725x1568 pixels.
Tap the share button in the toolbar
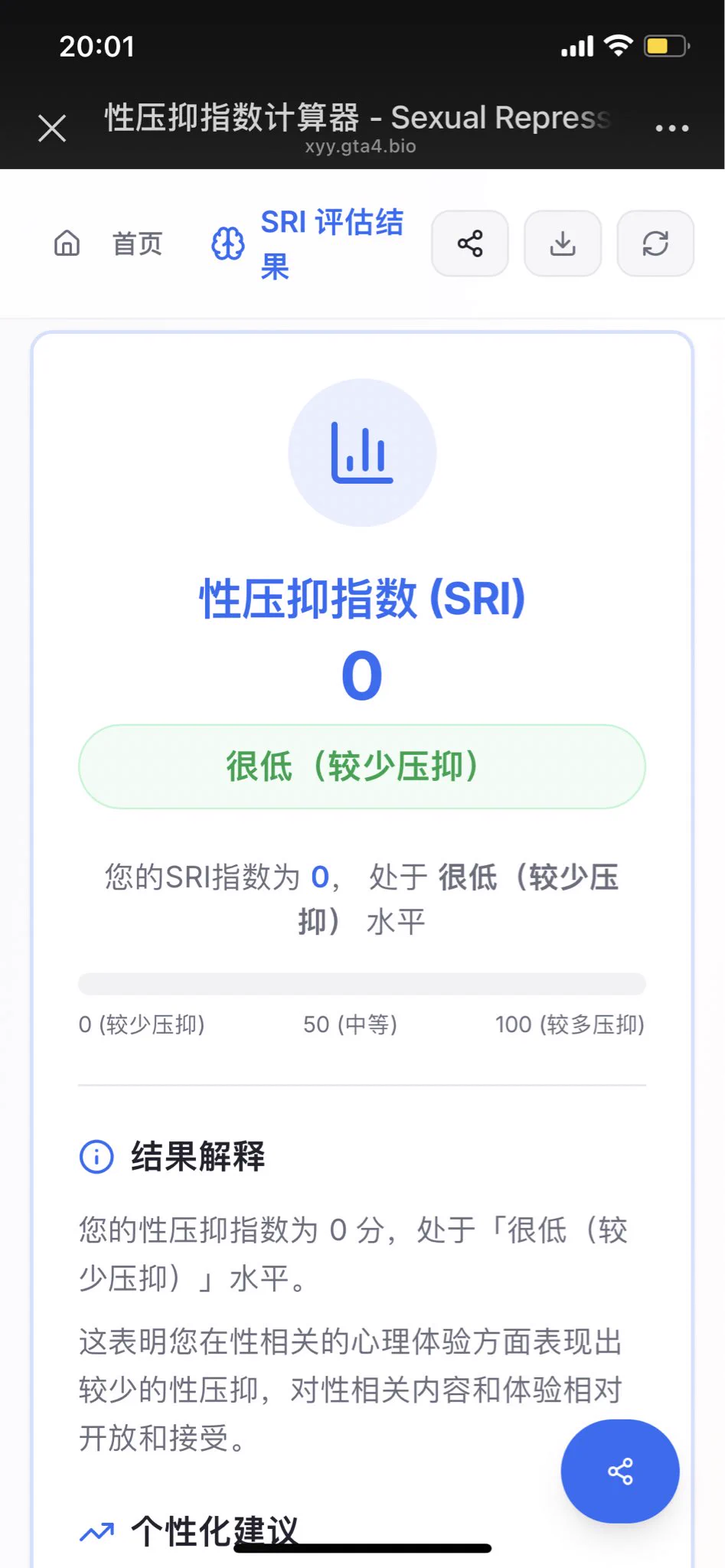pos(470,243)
